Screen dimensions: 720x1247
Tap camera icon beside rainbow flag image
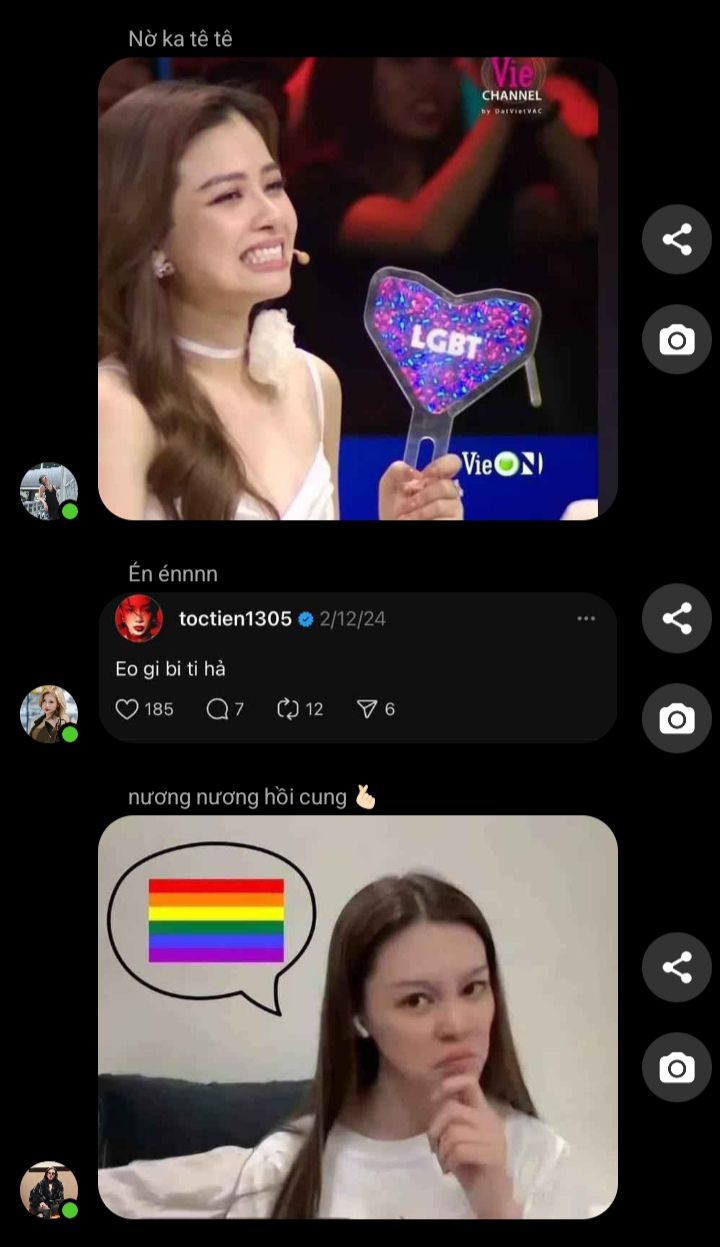[x=677, y=1068]
